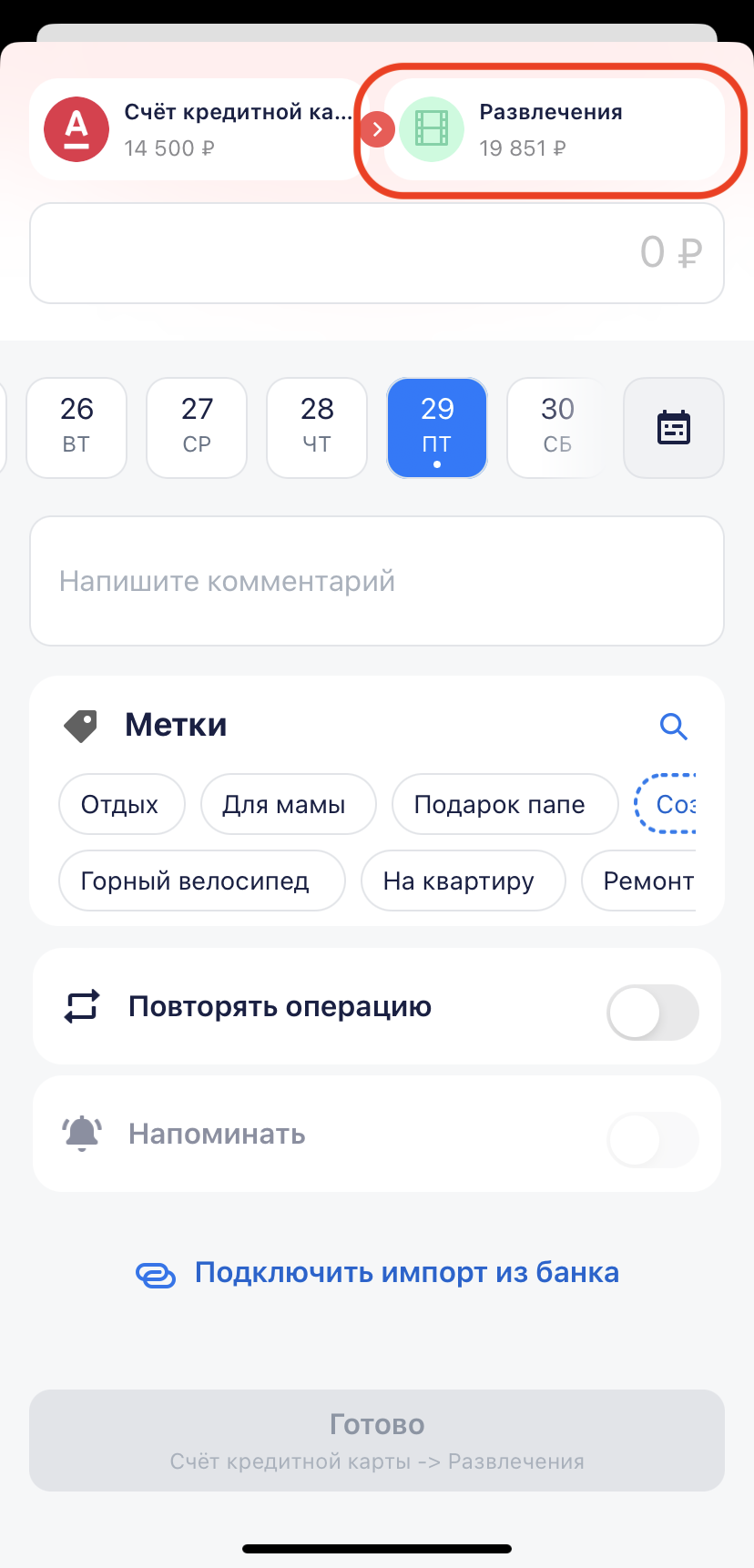Open the source account "Счёт кредитной карты"

(196, 129)
